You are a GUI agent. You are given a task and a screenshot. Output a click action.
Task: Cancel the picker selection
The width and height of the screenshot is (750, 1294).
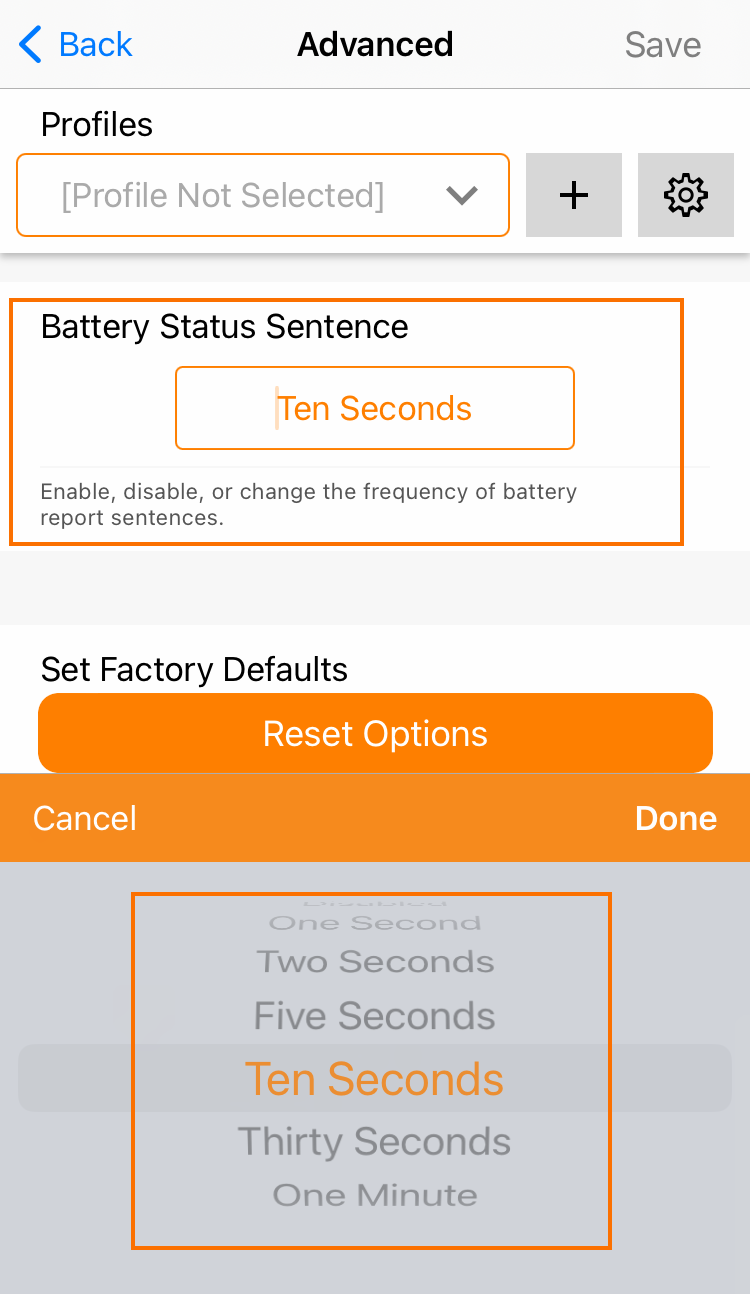(x=85, y=818)
